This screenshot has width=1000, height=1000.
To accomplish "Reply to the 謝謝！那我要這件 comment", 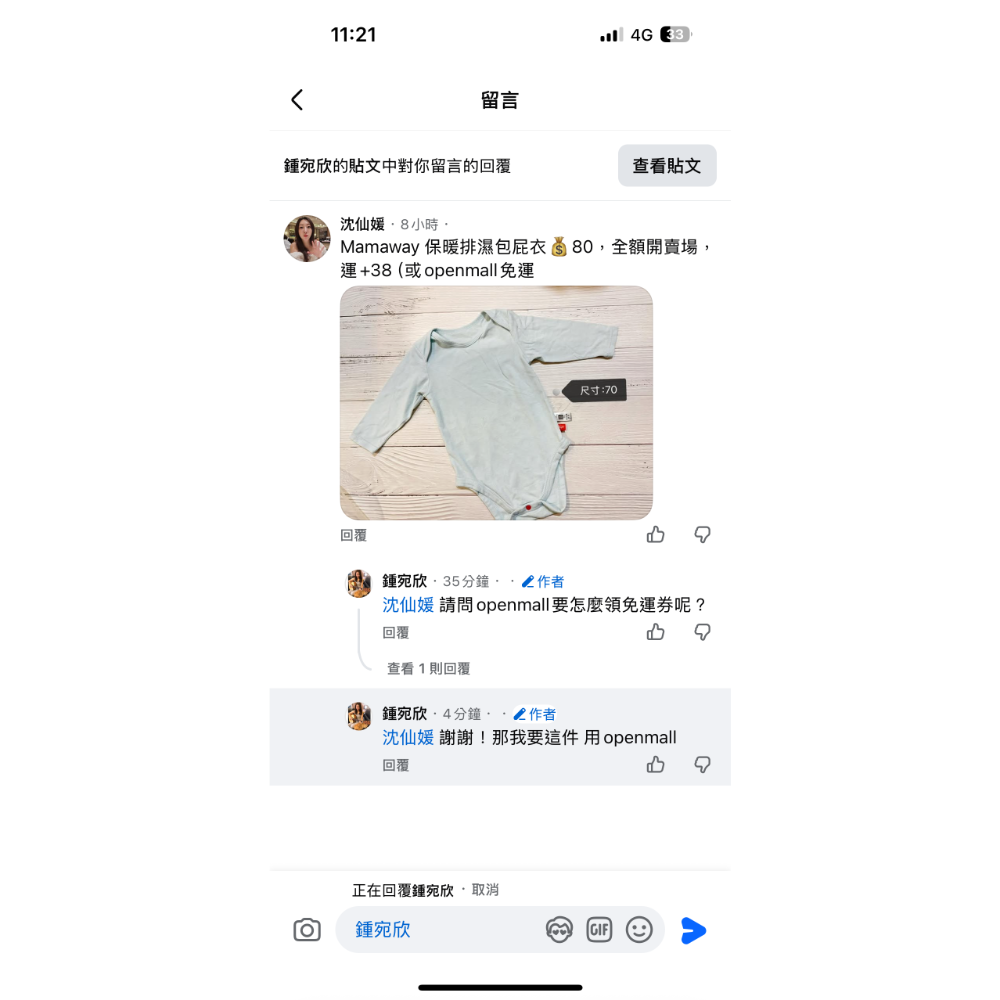I will [x=395, y=766].
